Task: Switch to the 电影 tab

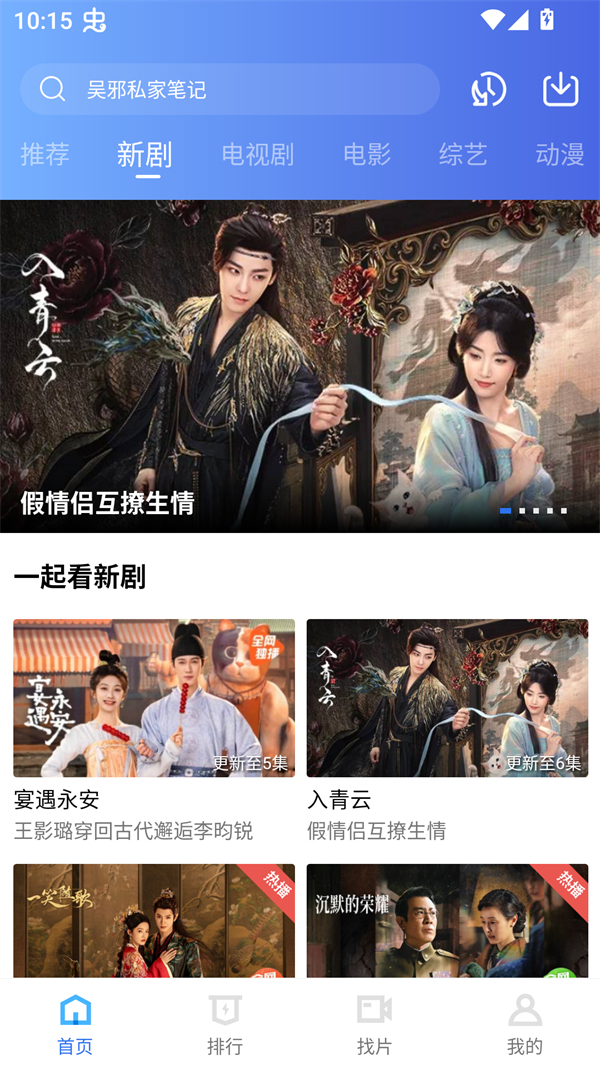Action: [x=367, y=154]
